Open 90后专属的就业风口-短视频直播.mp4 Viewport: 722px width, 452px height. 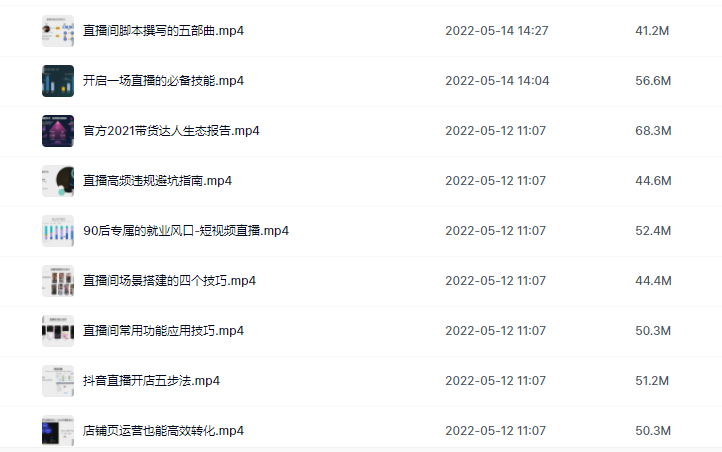click(185, 231)
